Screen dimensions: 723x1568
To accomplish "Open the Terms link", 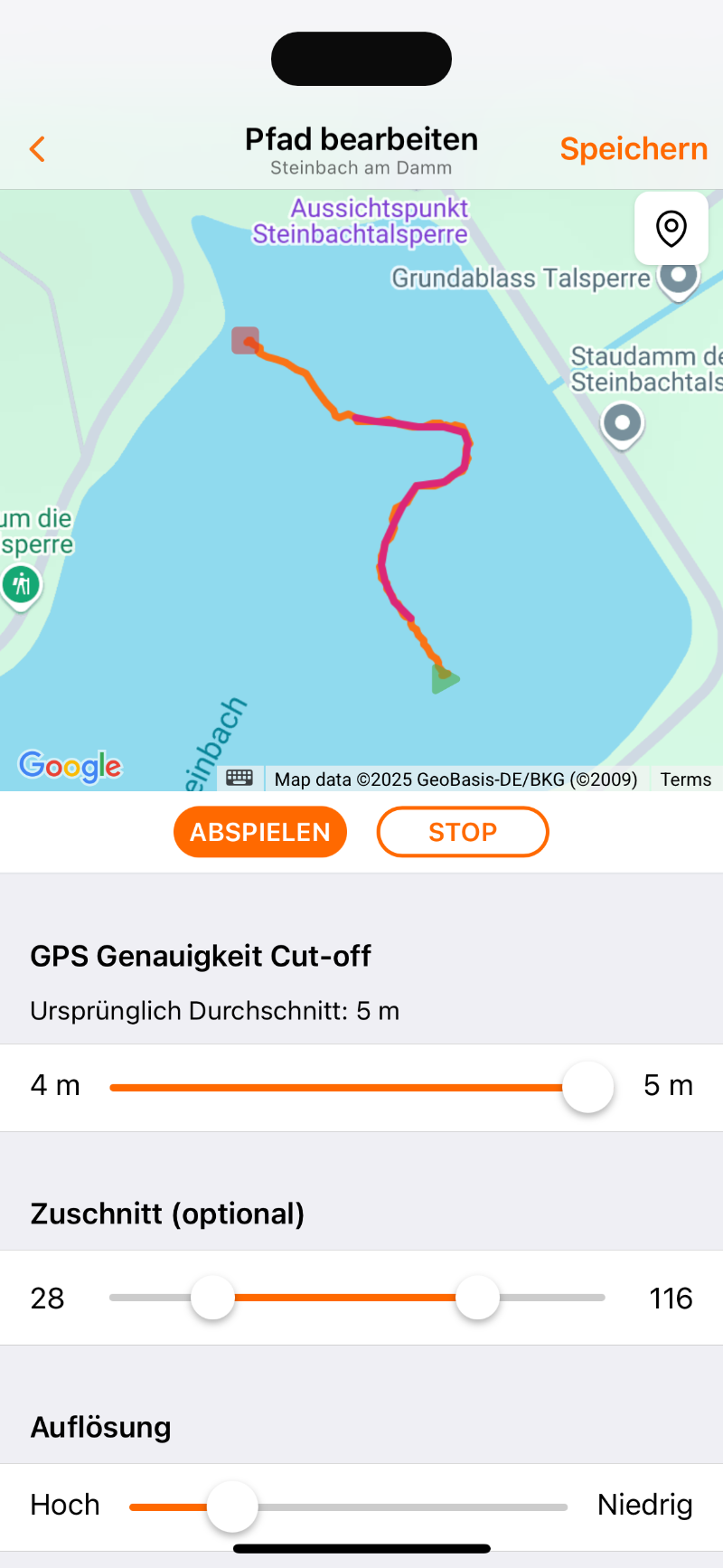I will pyautogui.click(x=685, y=779).
